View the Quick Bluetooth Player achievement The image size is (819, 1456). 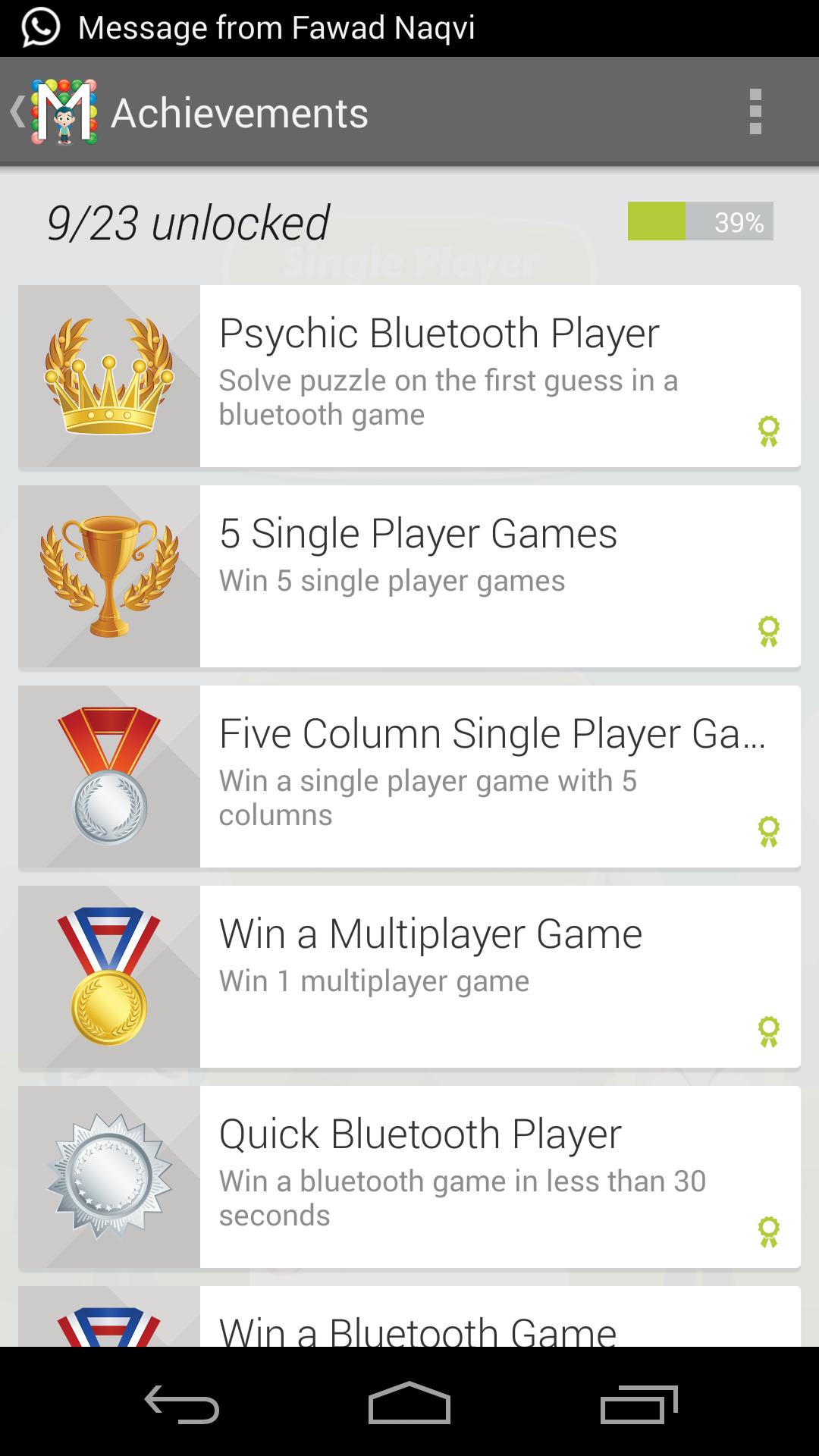[409, 1177]
